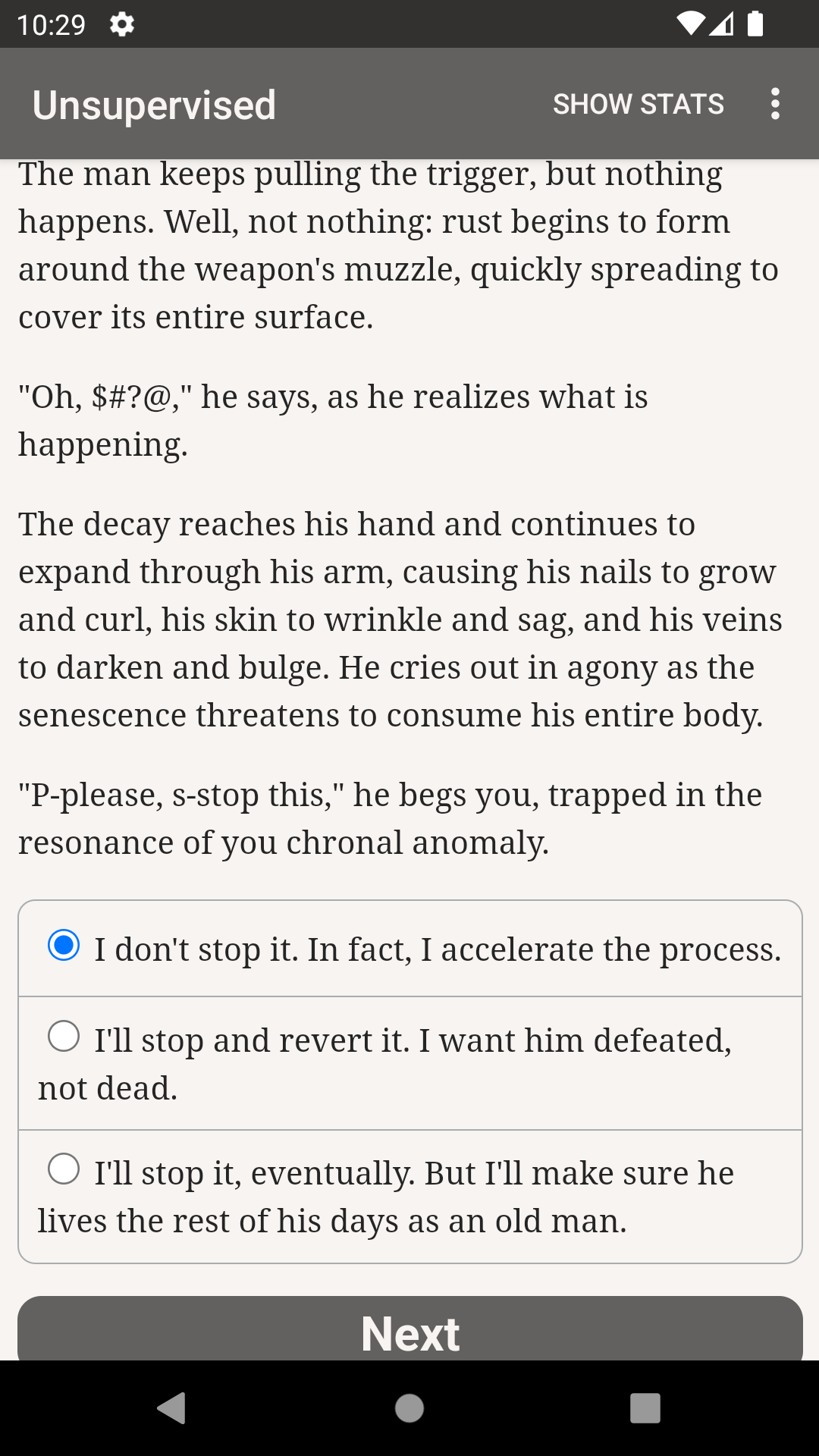Pick the "I'll stop it, eventually" option
Screen dimensions: 819x1456
[x=64, y=1169]
